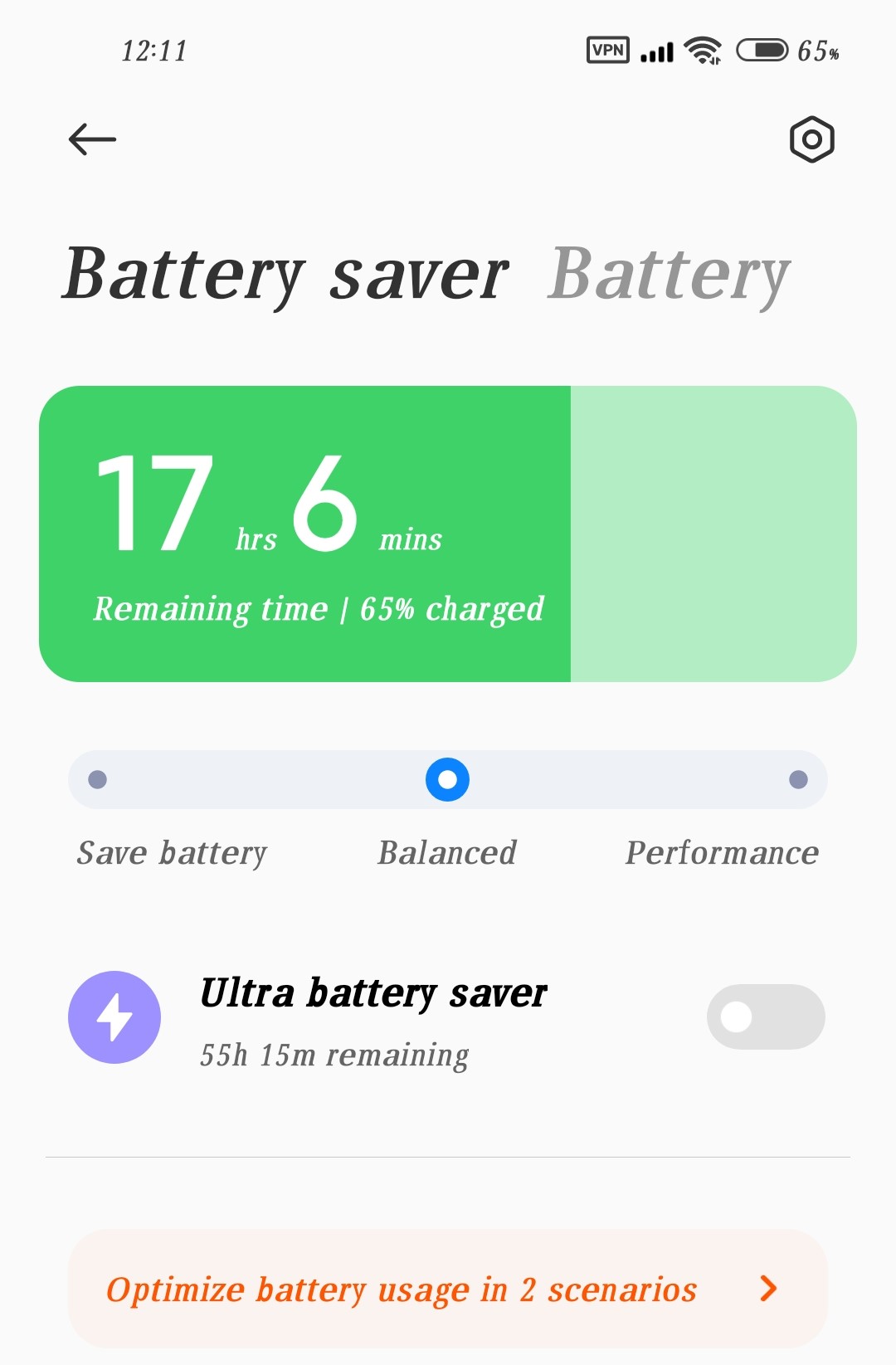The image size is (896, 1365).
Task: Enable Ultra battery saver
Action: (x=765, y=1016)
